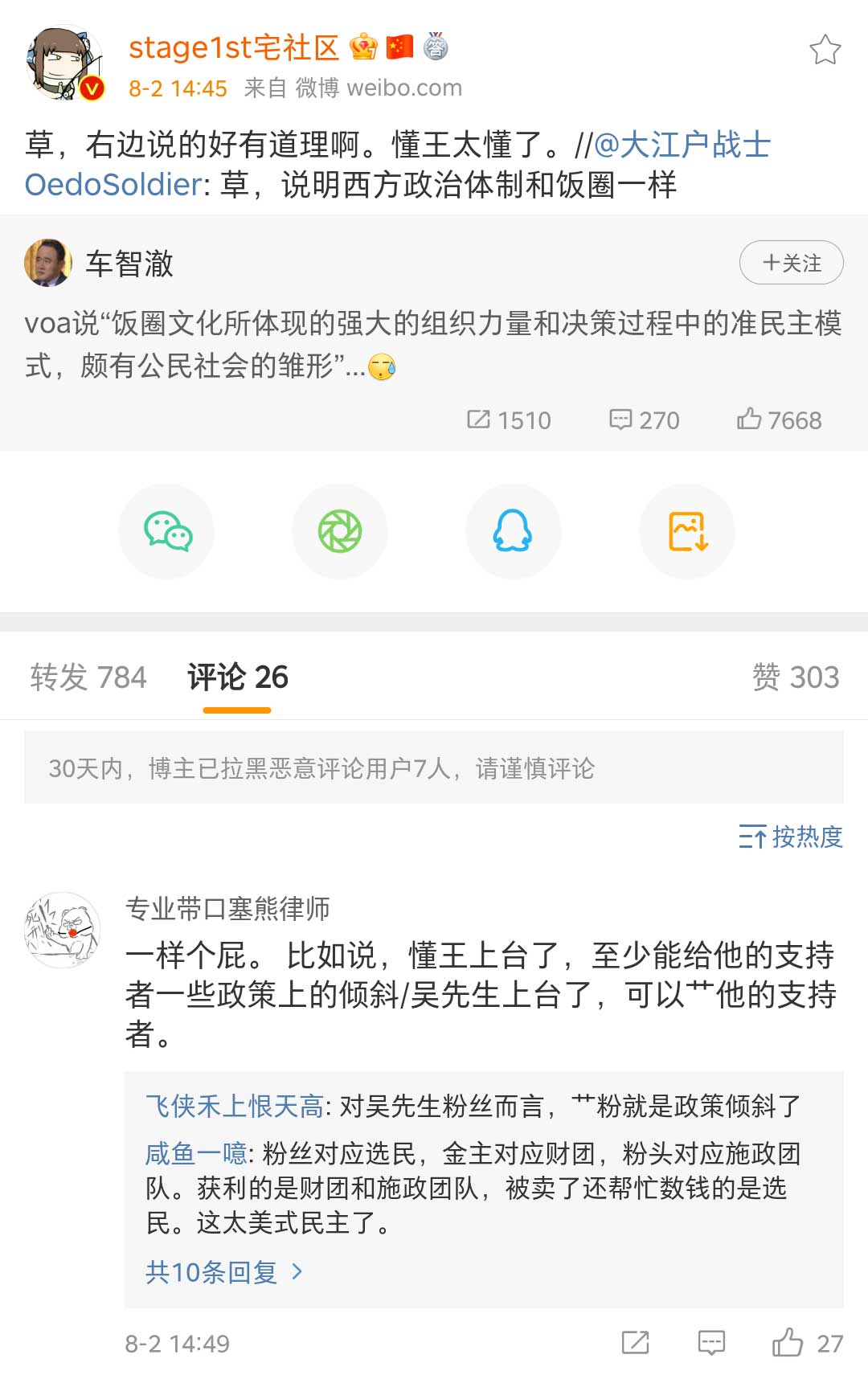Viewport: 868px width, 1375px height.
Task: Switch to 赞 303 tab
Action: [795, 677]
